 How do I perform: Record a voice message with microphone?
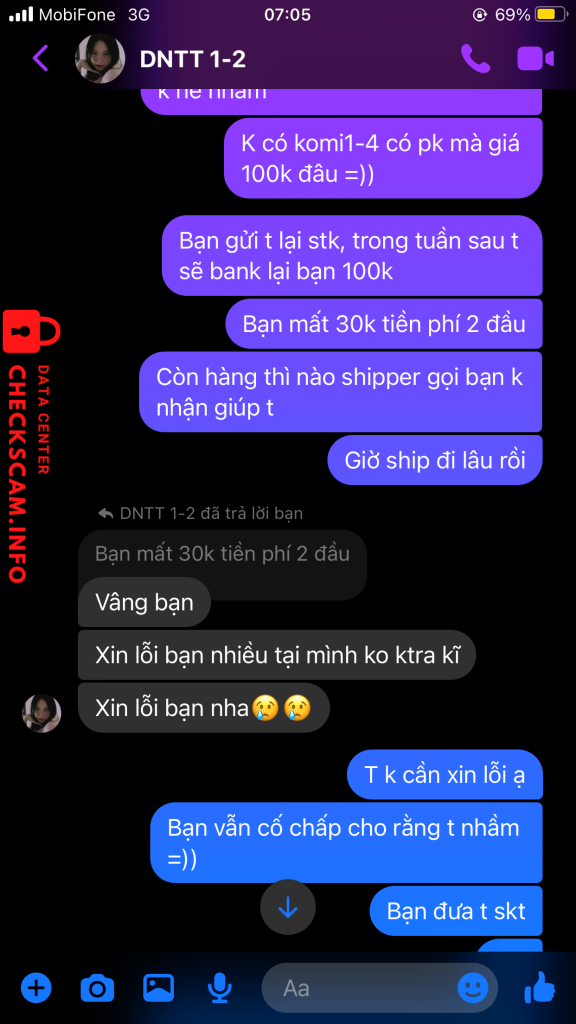219,988
